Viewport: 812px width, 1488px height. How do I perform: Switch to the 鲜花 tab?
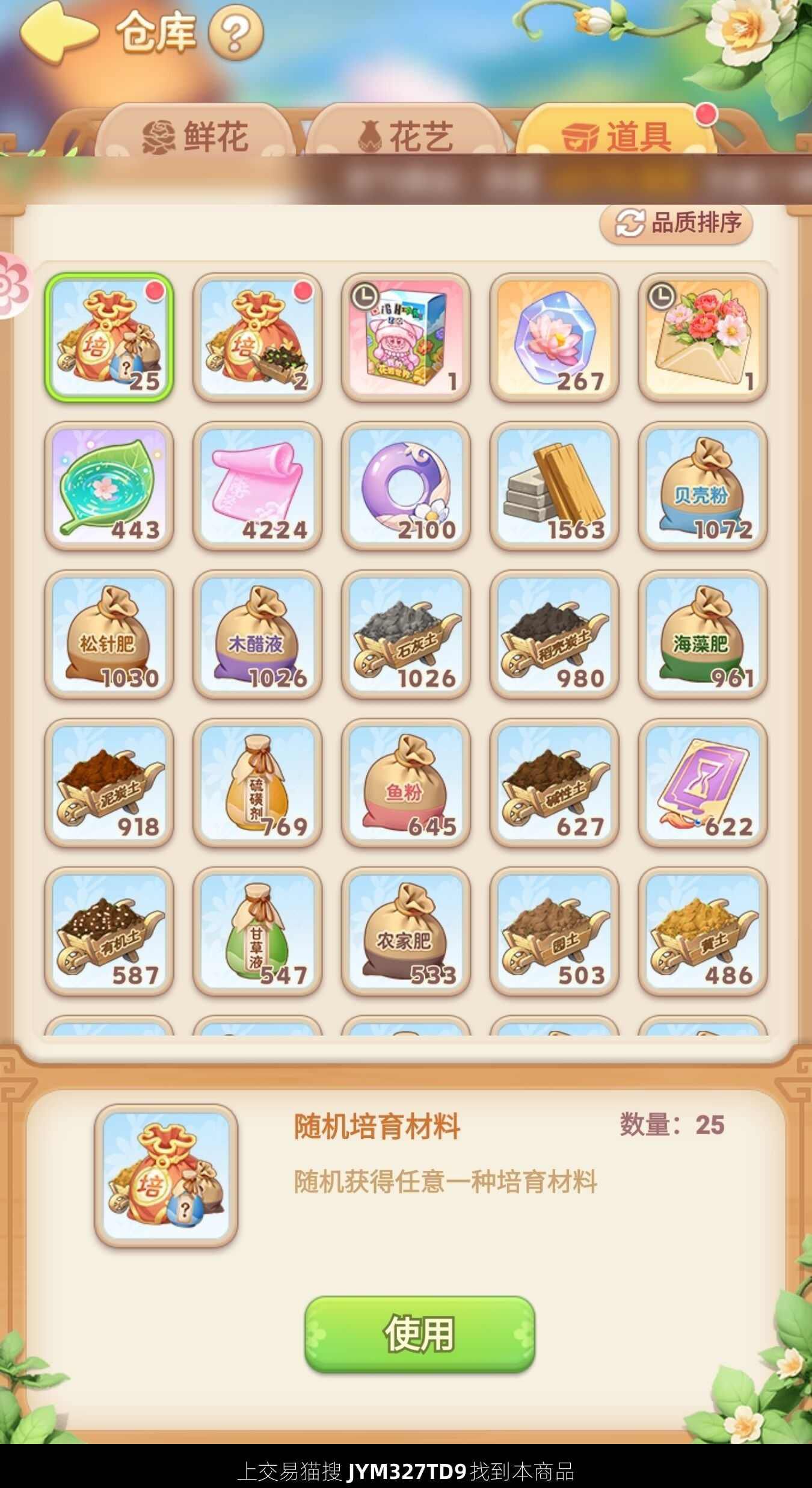tap(196, 135)
